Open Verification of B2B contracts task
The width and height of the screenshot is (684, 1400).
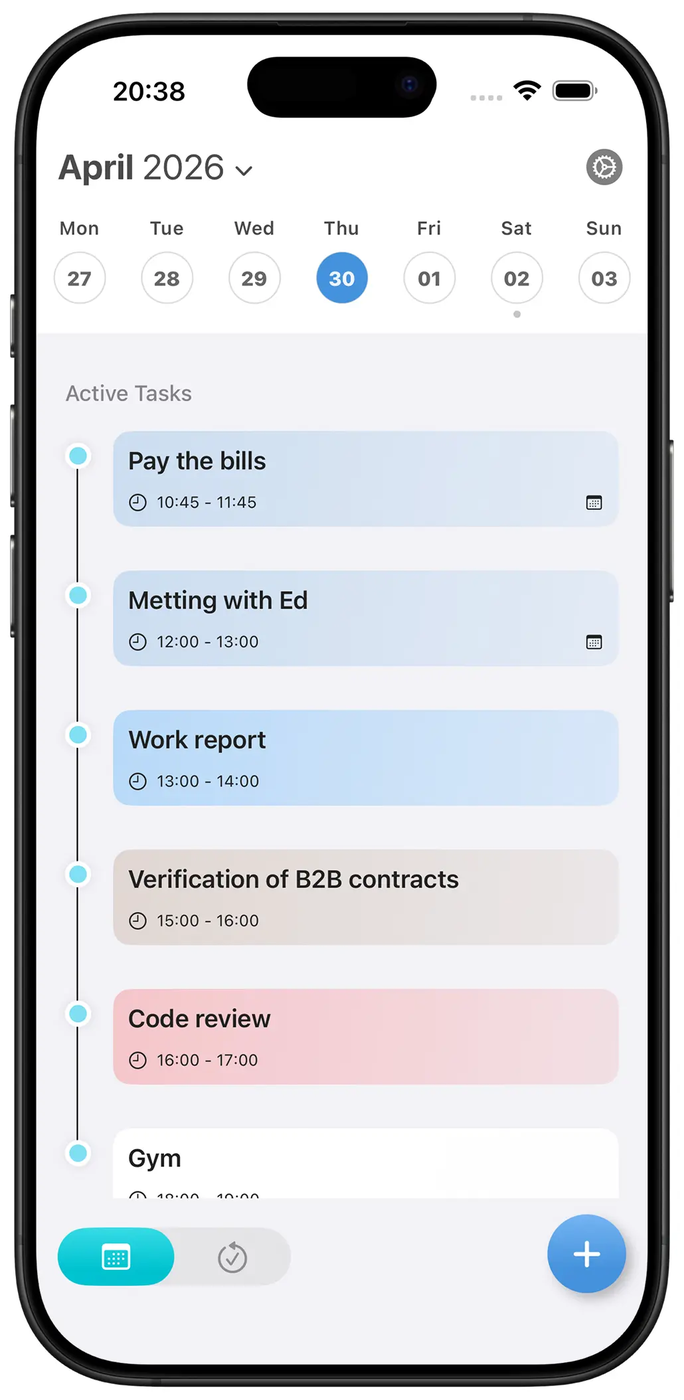pyautogui.click(x=366, y=897)
